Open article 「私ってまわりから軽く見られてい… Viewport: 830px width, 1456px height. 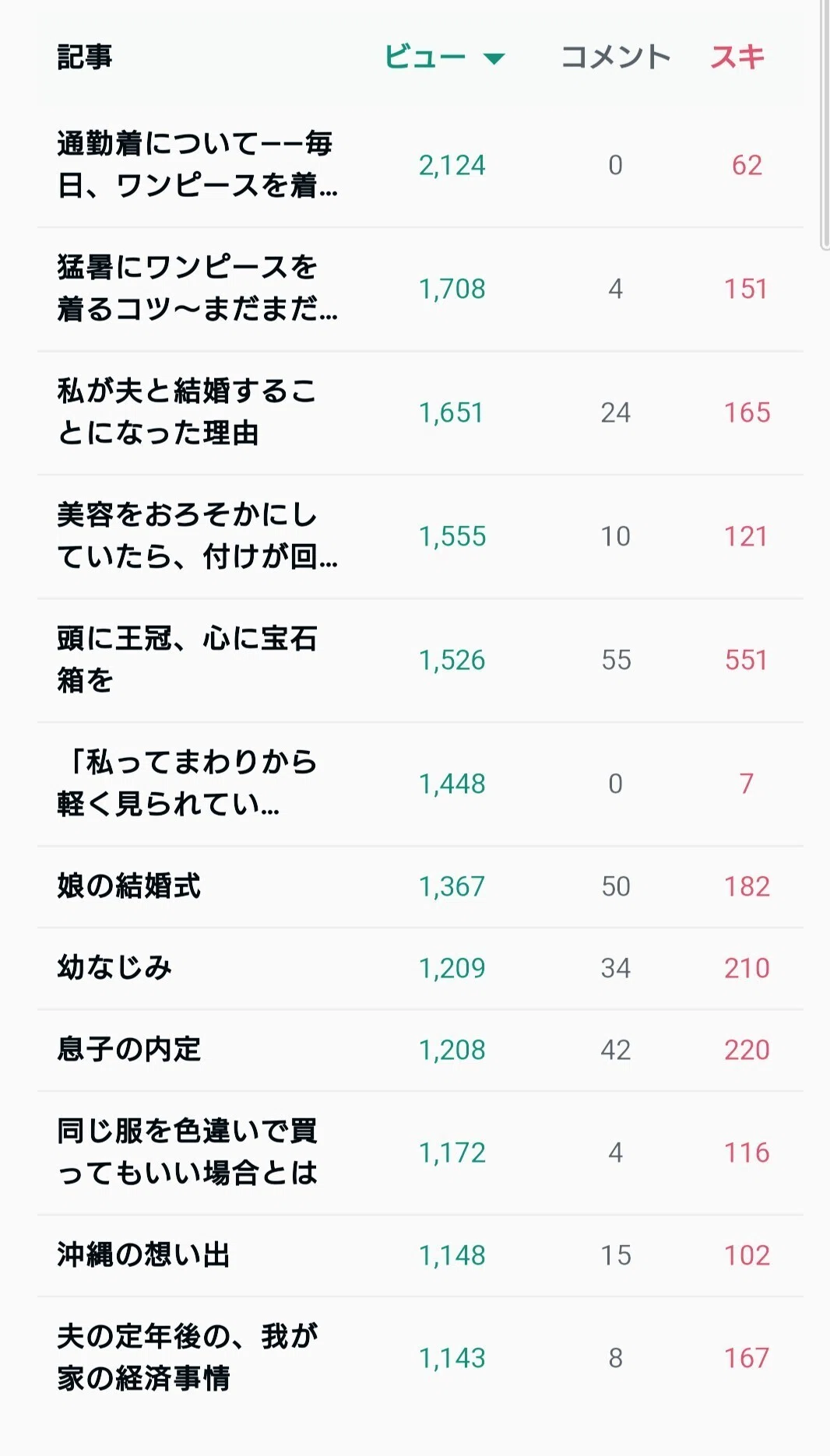pos(187,783)
